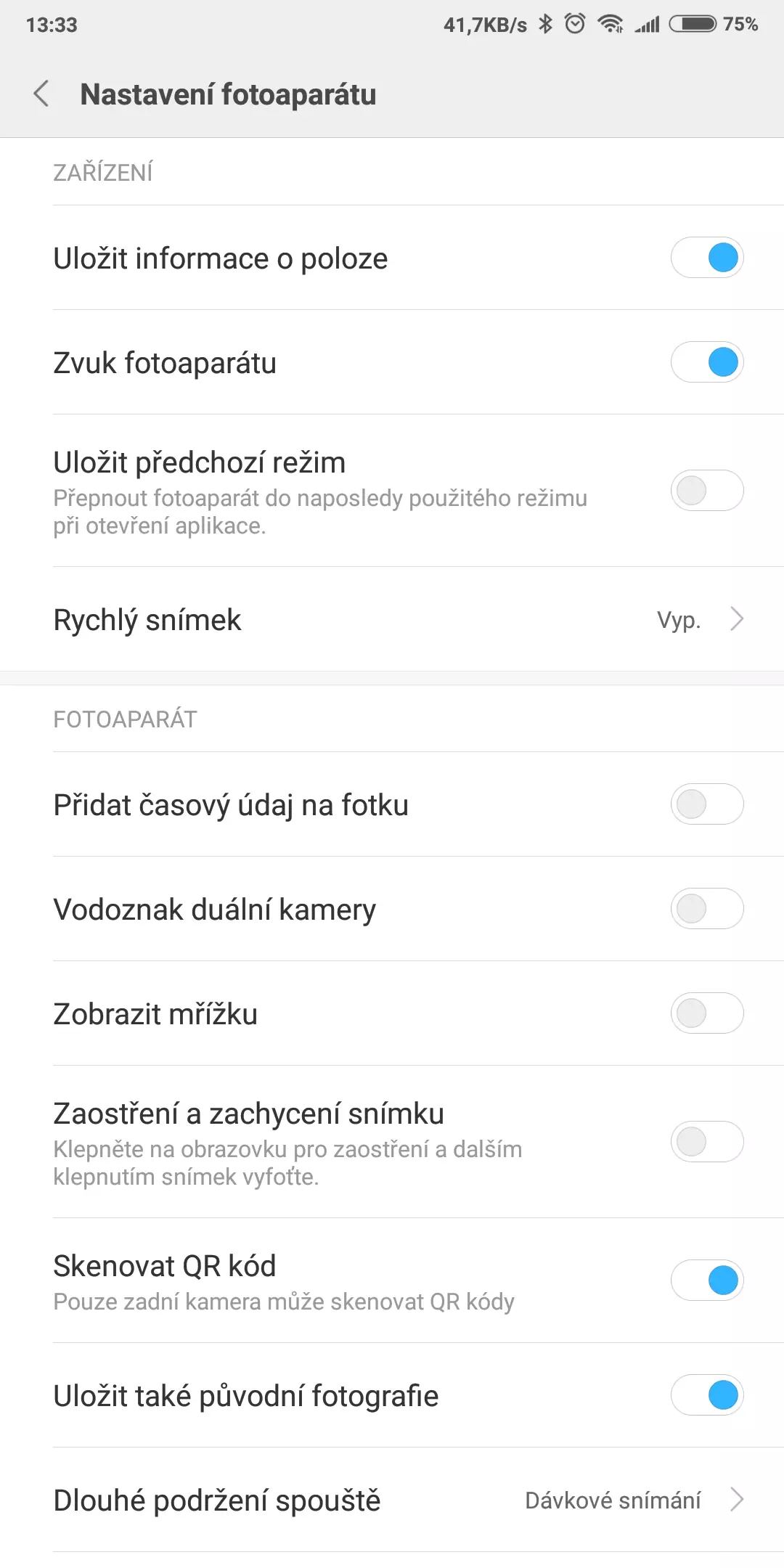This screenshot has width=784, height=1568.
Task: Disable Skenovat QR kód
Action: pos(707,1281)
